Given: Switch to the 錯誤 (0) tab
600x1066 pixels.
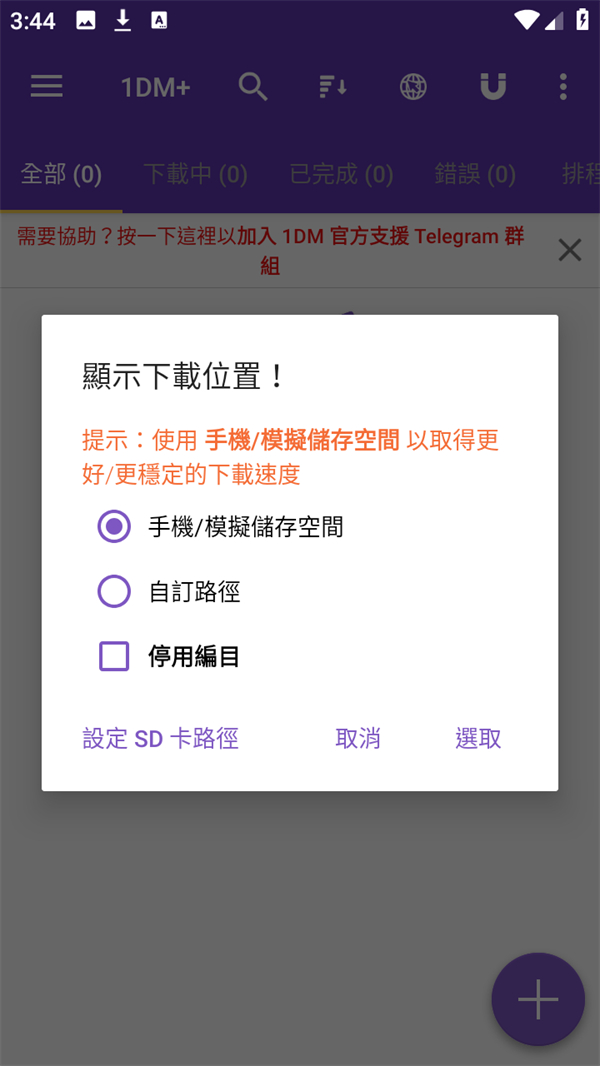Looking at the screenshot, I should pos(475,175).
